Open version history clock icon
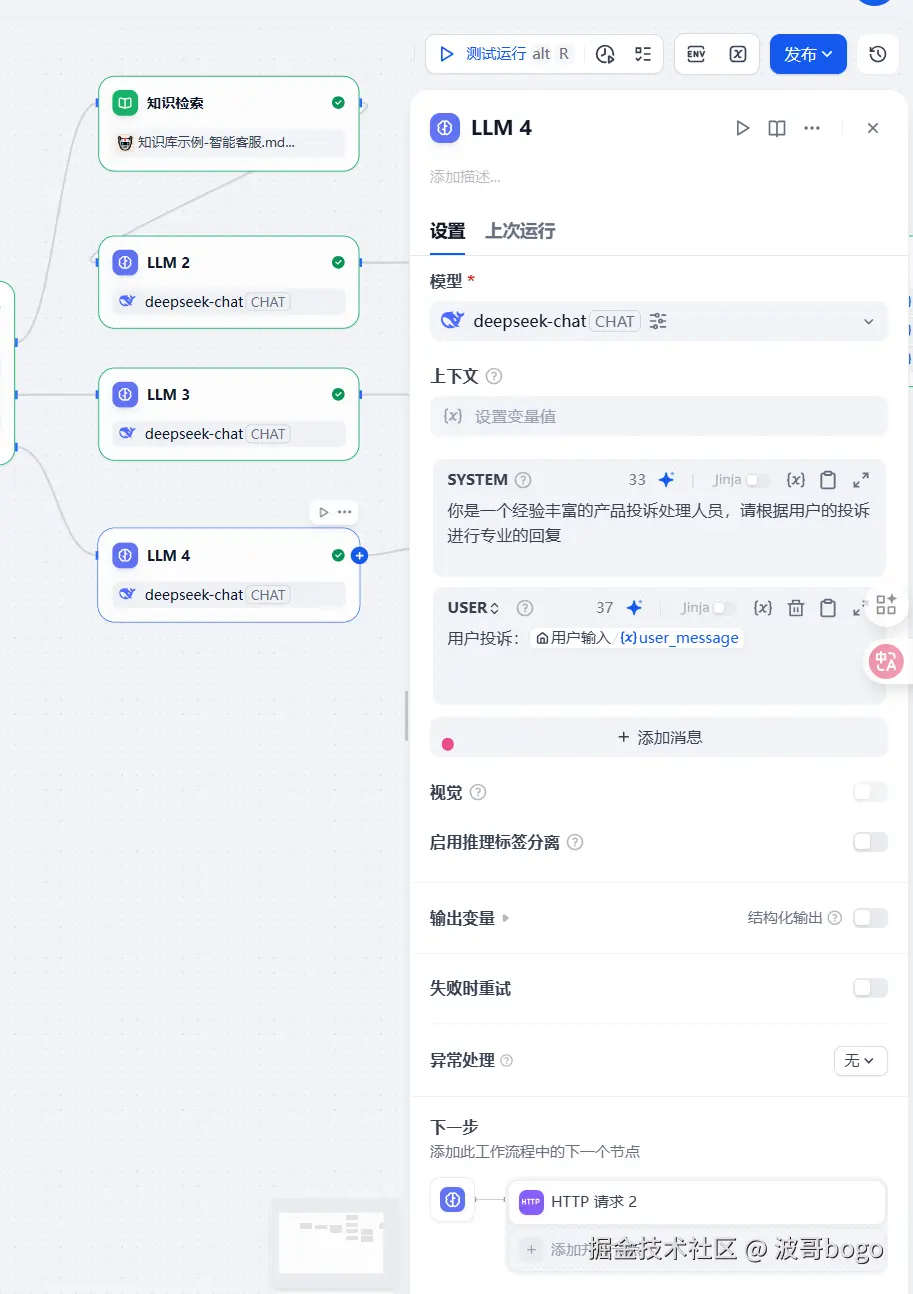This screenshot has height=1294, width=913. pyautogui.click(x=878, y=54)
